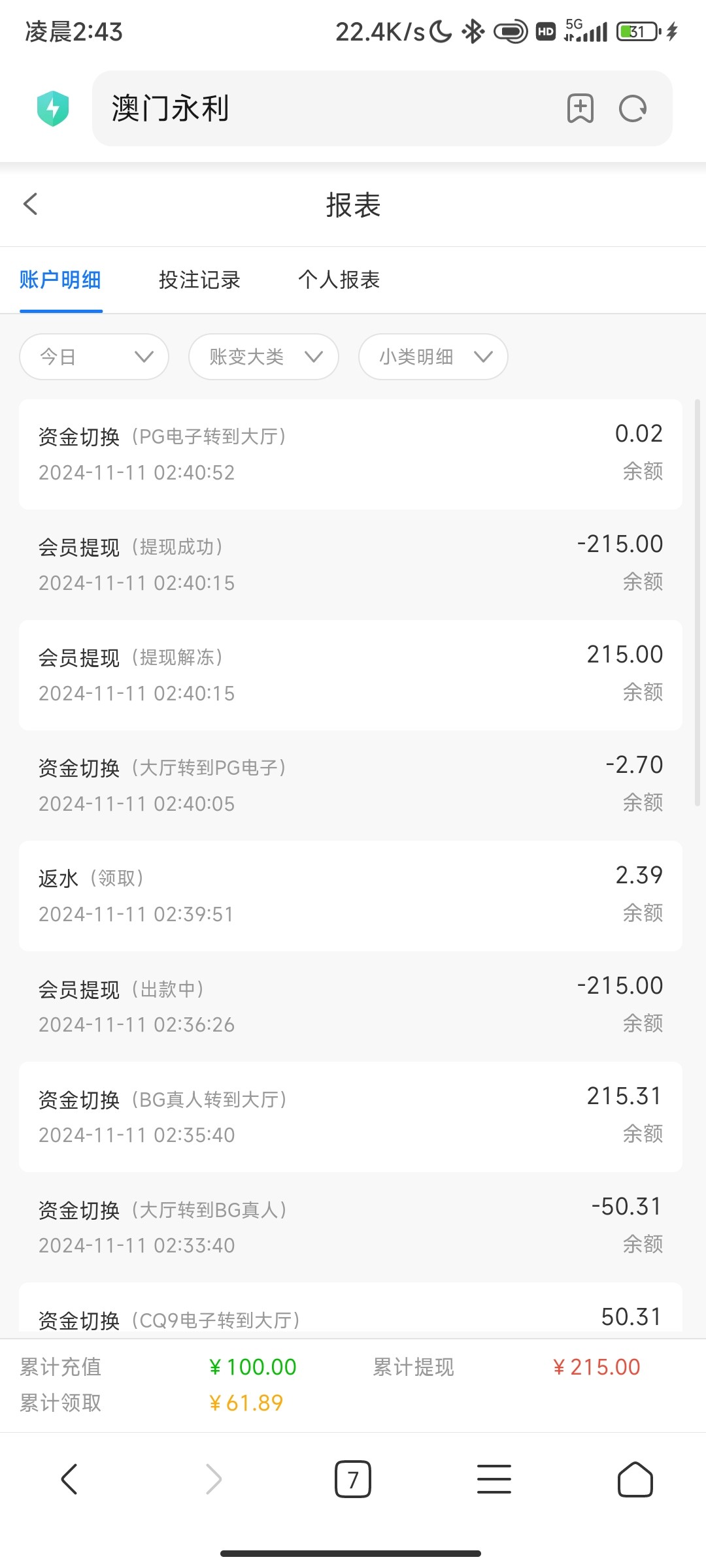Image resolution: width=706 pixels, height=1568 pixels.
Task: Tap the back arrow on 报表 header
Action: [x=29, y=204]
